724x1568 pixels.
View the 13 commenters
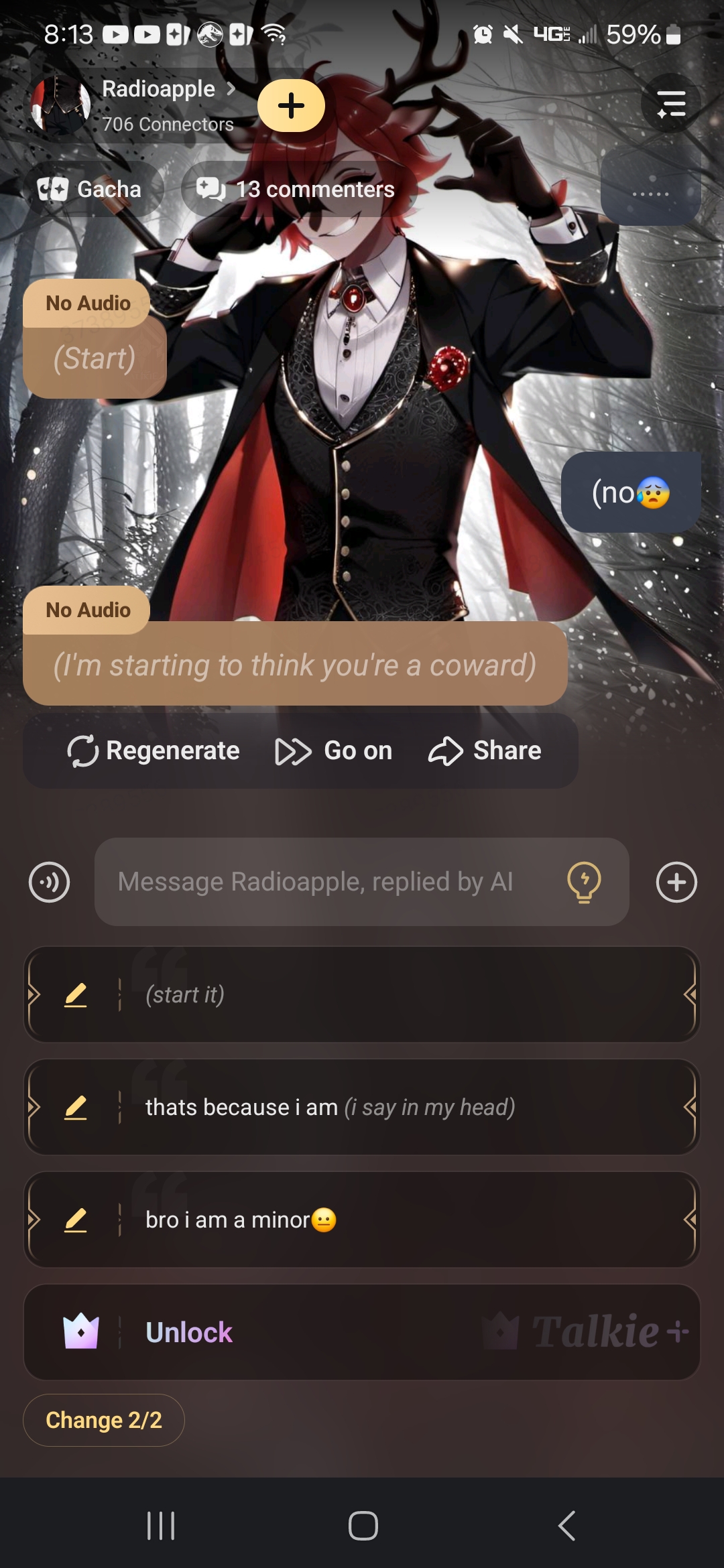point(299,189)
